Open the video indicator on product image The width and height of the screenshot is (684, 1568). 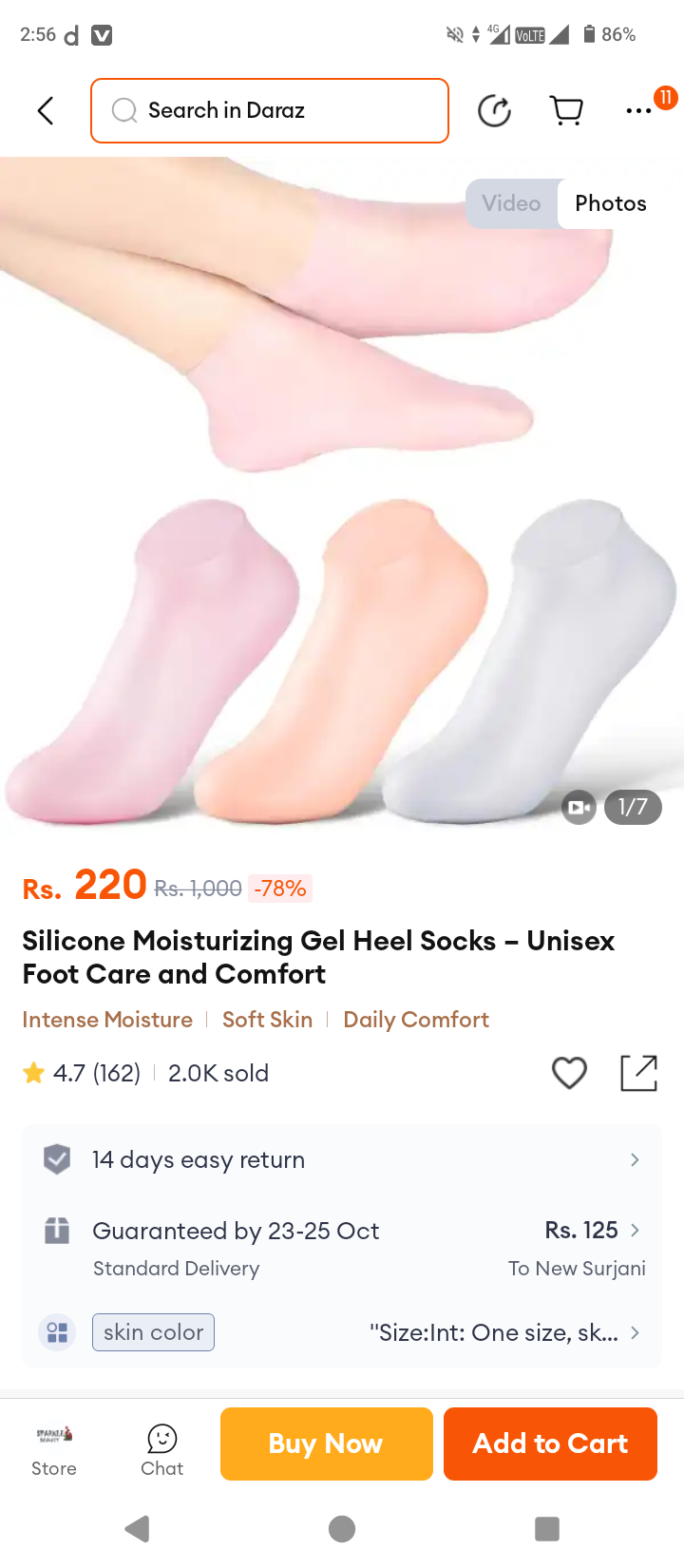click(578, 808)
